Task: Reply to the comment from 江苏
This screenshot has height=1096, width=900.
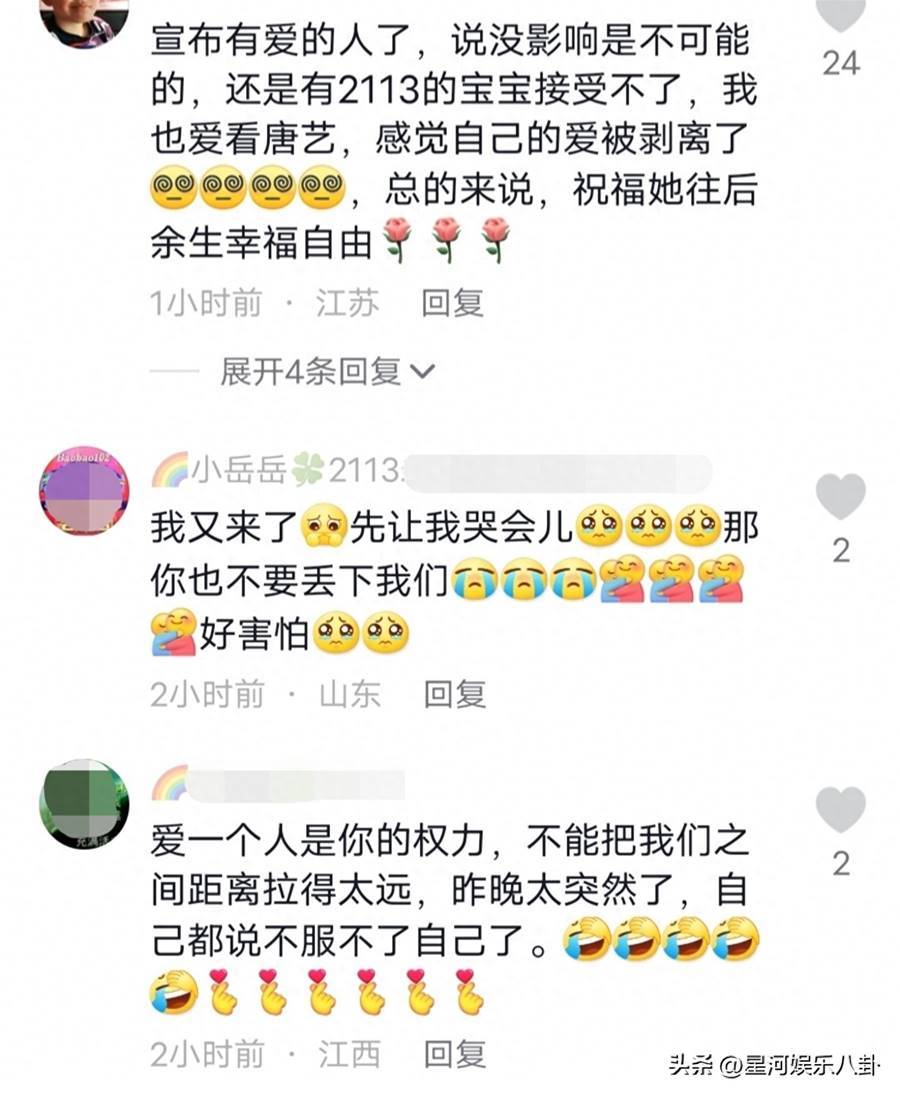Action: (452, 303)
